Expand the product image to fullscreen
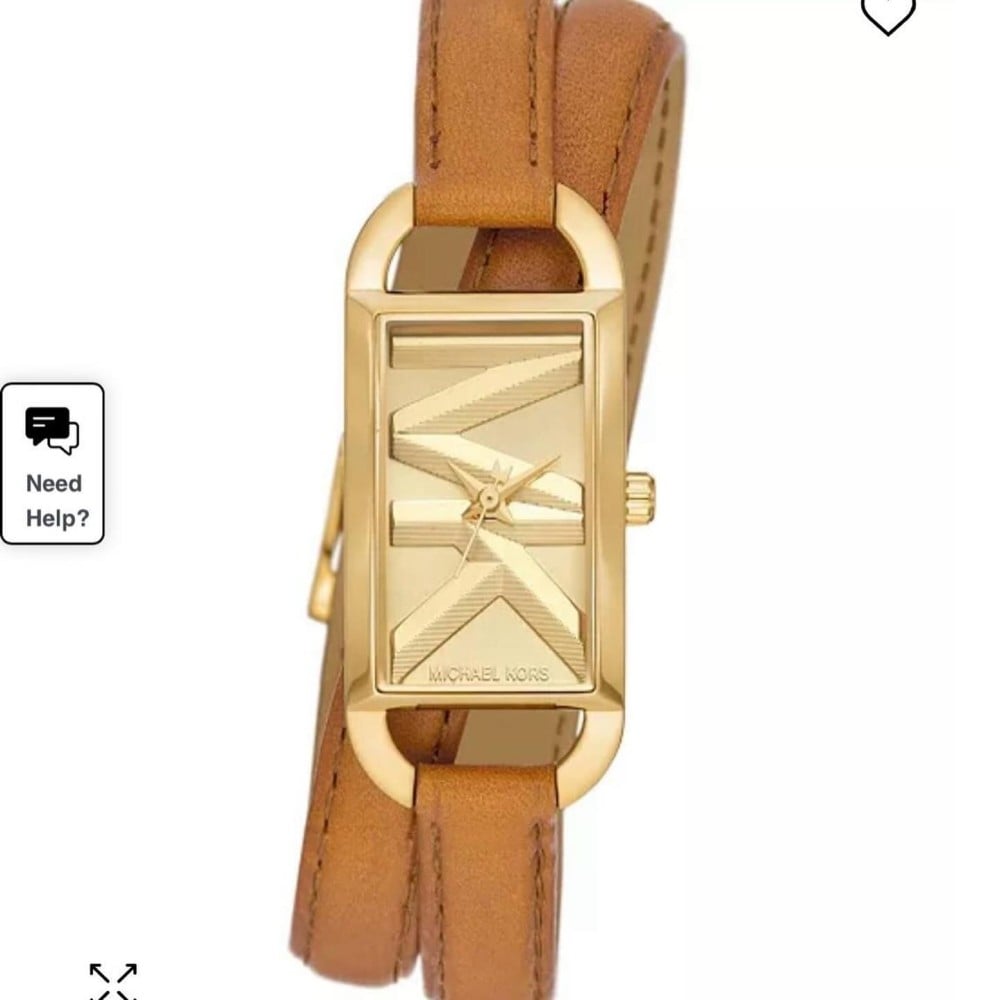 coord(113,982)
